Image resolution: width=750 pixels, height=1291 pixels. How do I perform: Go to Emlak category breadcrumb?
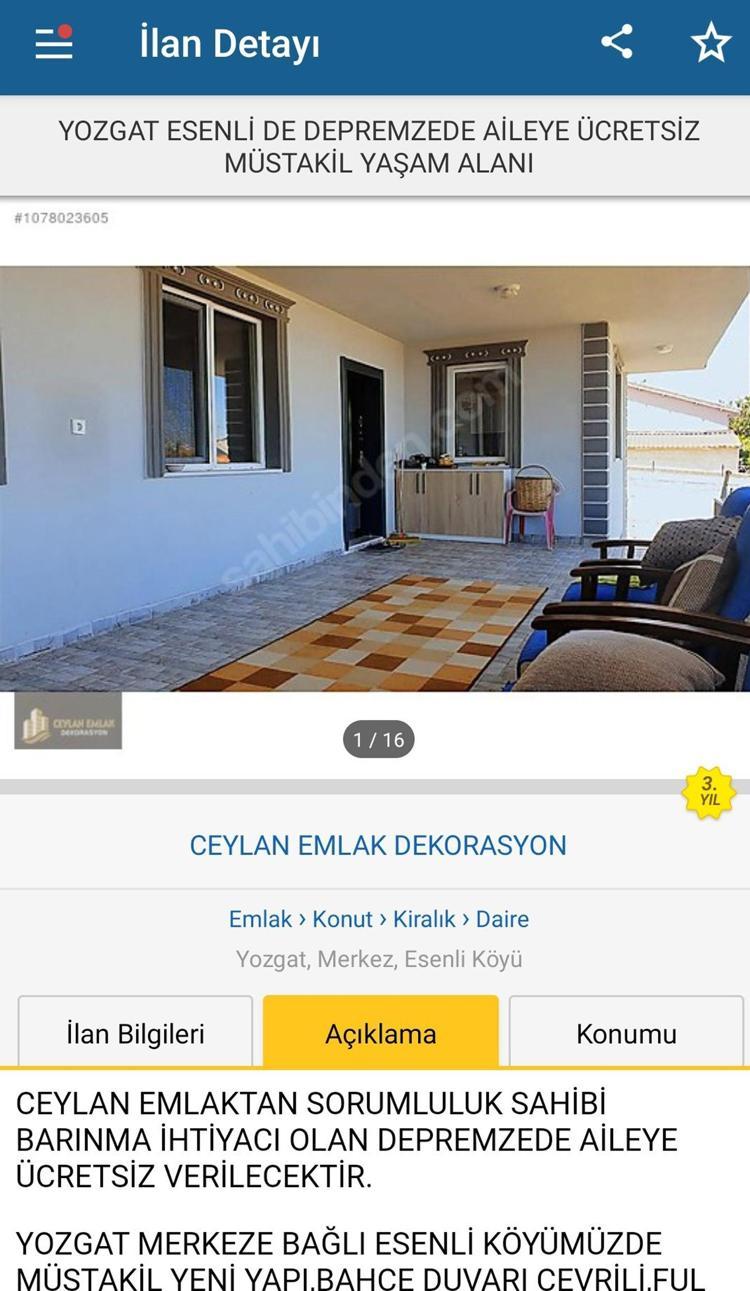260,919
